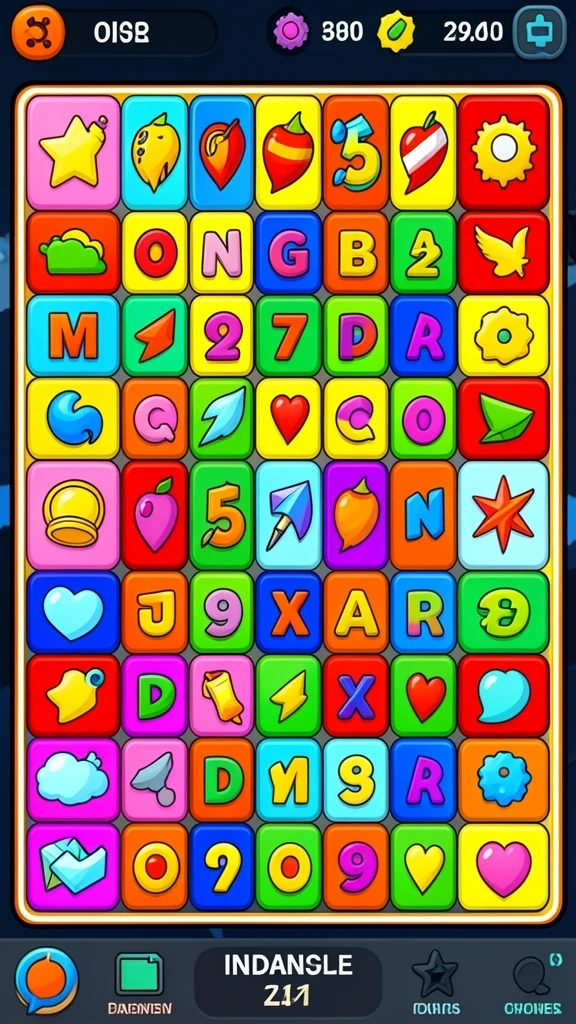Select the magenta tile with white cloud
The height and width of the screenshot is (1024, 576).
pos(73,779)
